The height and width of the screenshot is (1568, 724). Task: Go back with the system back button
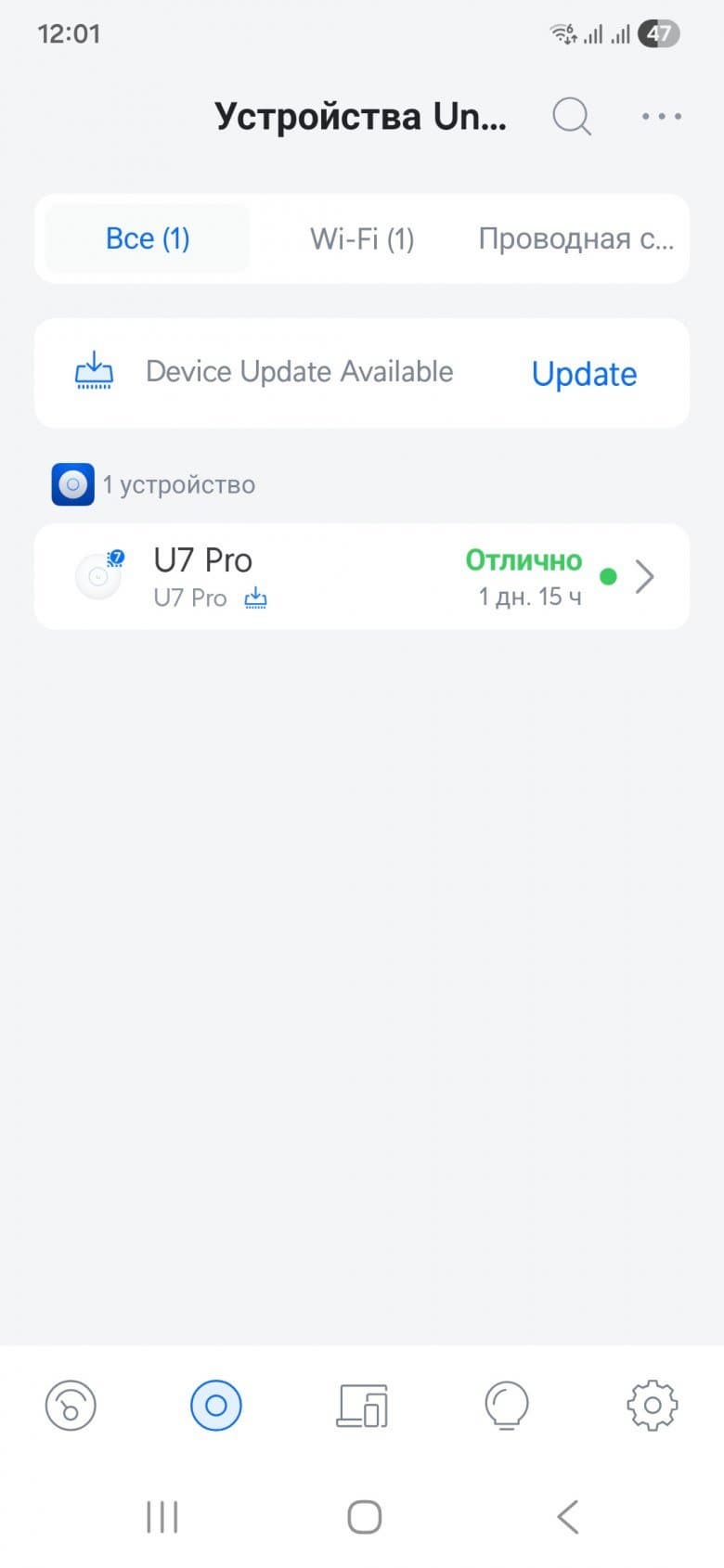(567, 1518)
